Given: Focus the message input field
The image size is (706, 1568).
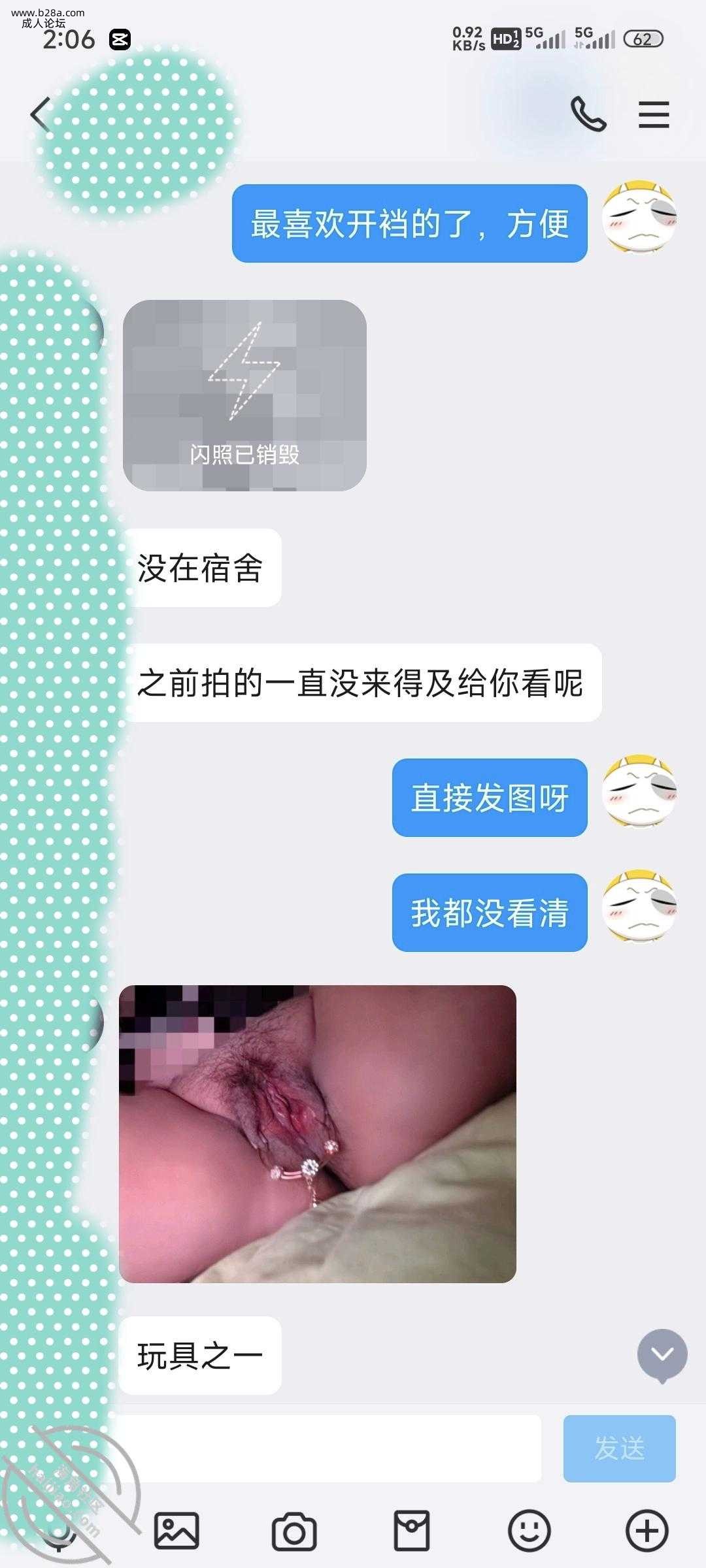Looking at the screenshot, I should (x=327, y=1448).
